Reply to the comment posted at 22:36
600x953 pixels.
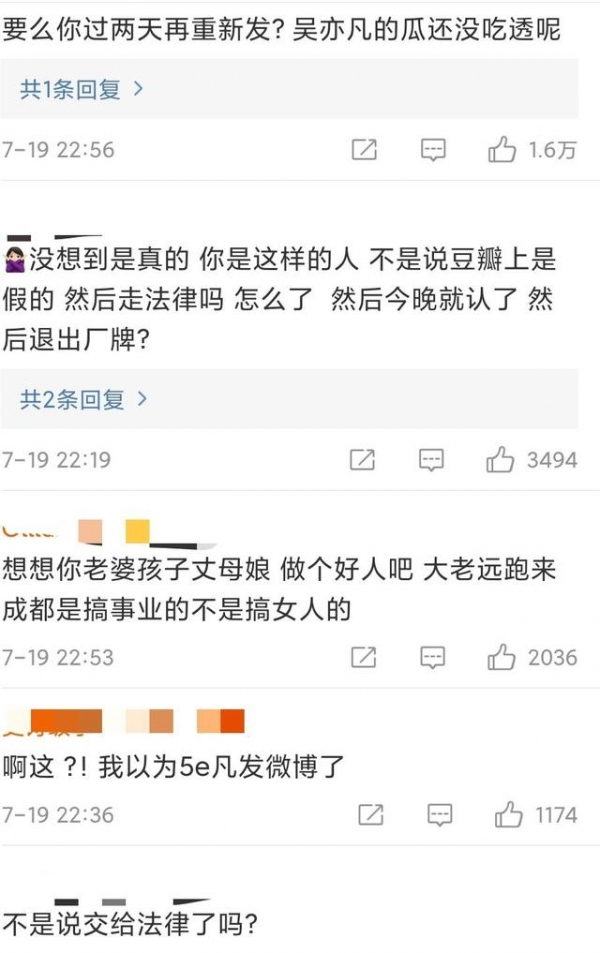click(439, 814)
